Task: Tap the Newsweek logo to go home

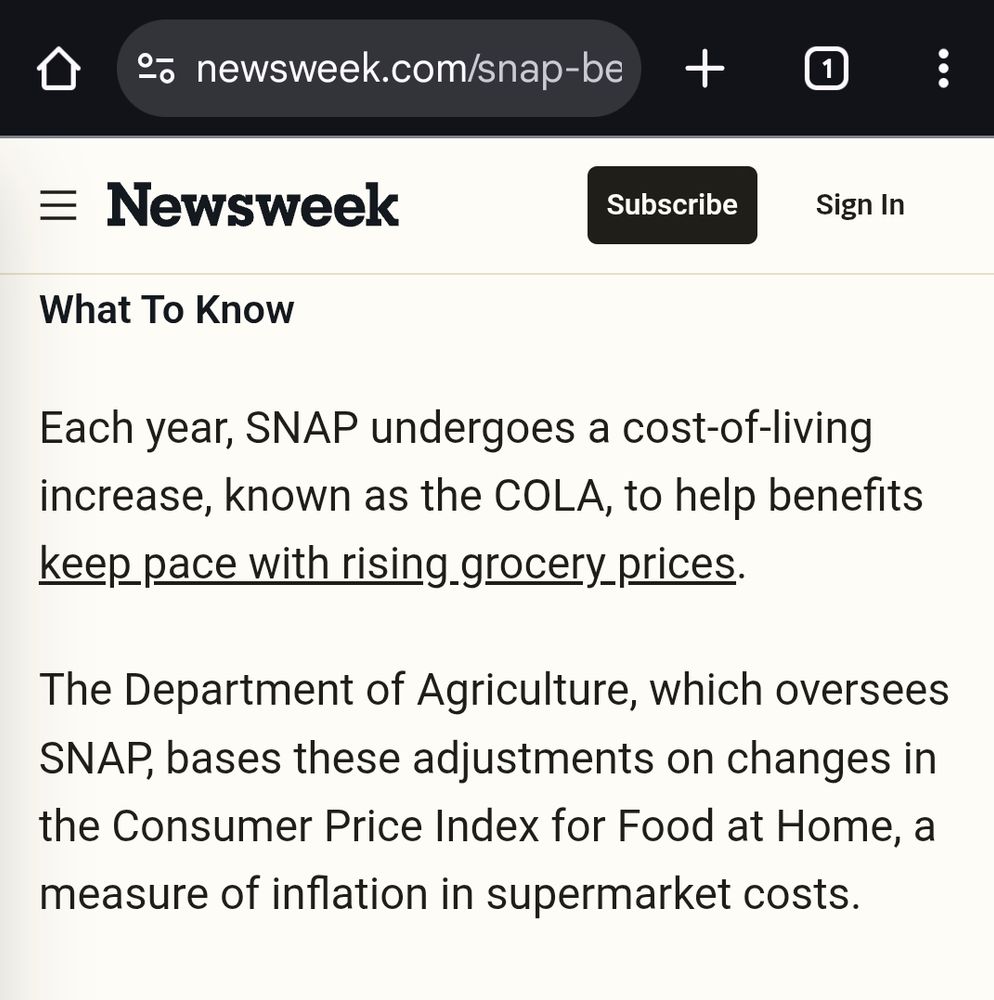Action: pyautogui.click(x=252, y=205)
